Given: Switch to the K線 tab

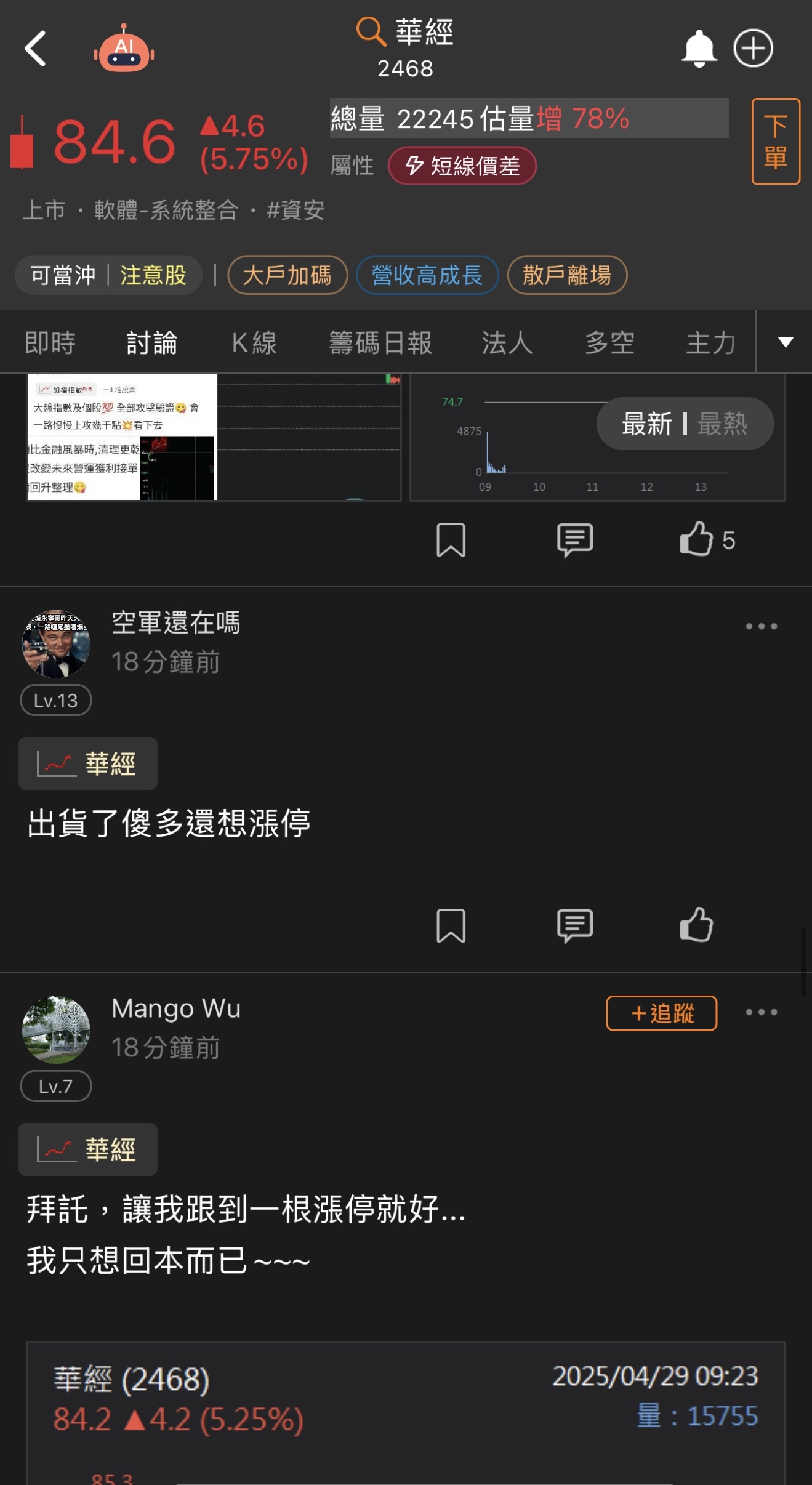Looking at the screenshot, I should click(254, 342).
